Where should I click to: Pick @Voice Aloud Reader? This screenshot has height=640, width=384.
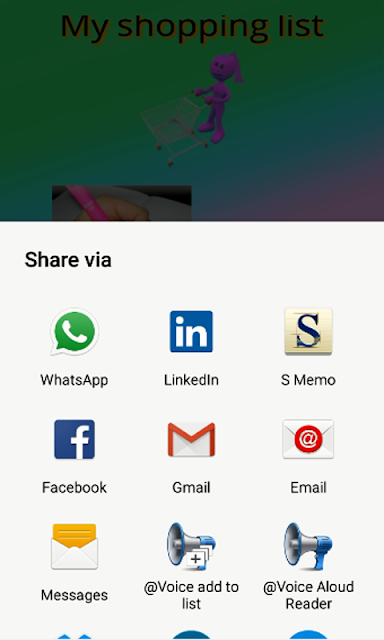click(309, 567)
